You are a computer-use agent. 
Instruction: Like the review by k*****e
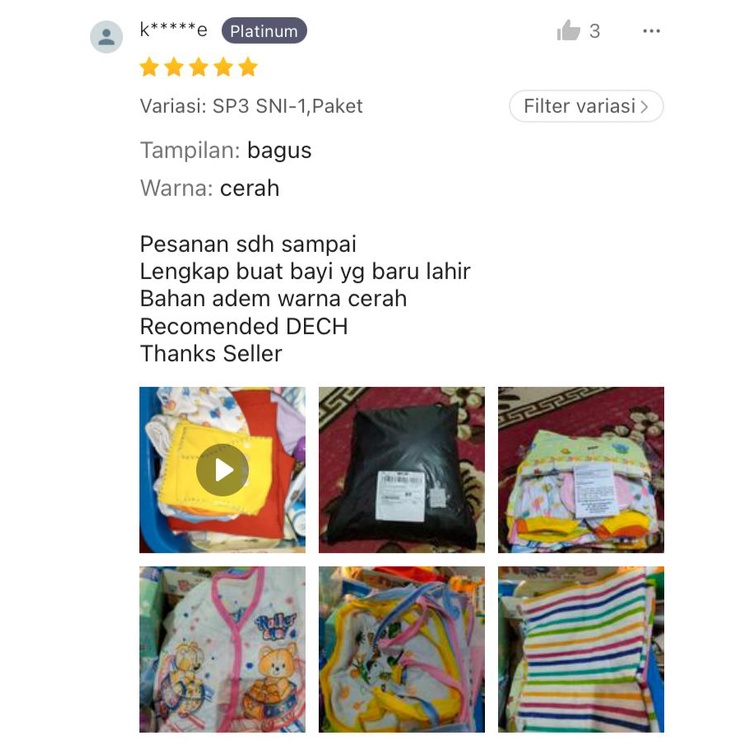point(568,31)
